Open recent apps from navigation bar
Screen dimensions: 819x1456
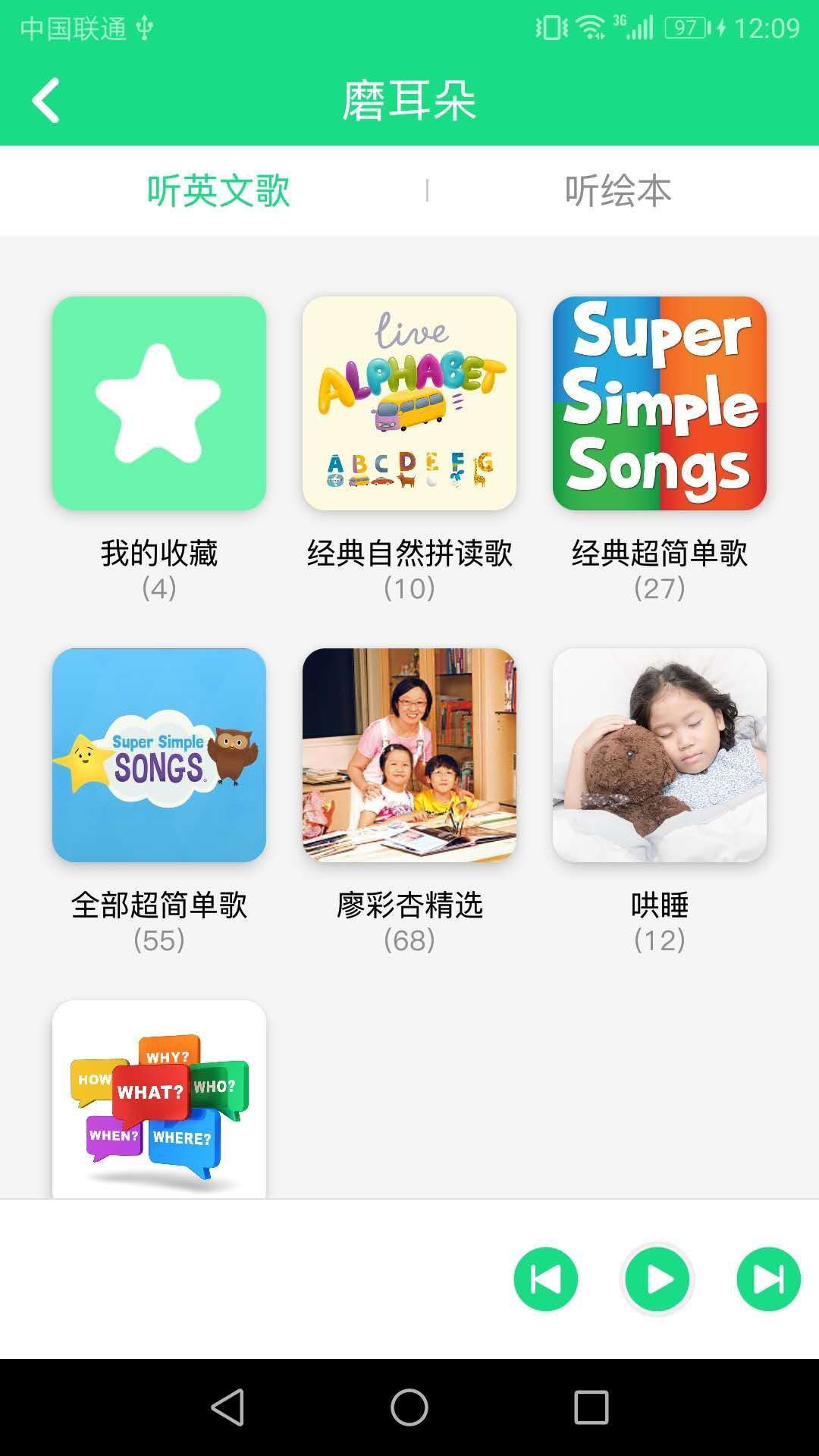(591, 1407)
